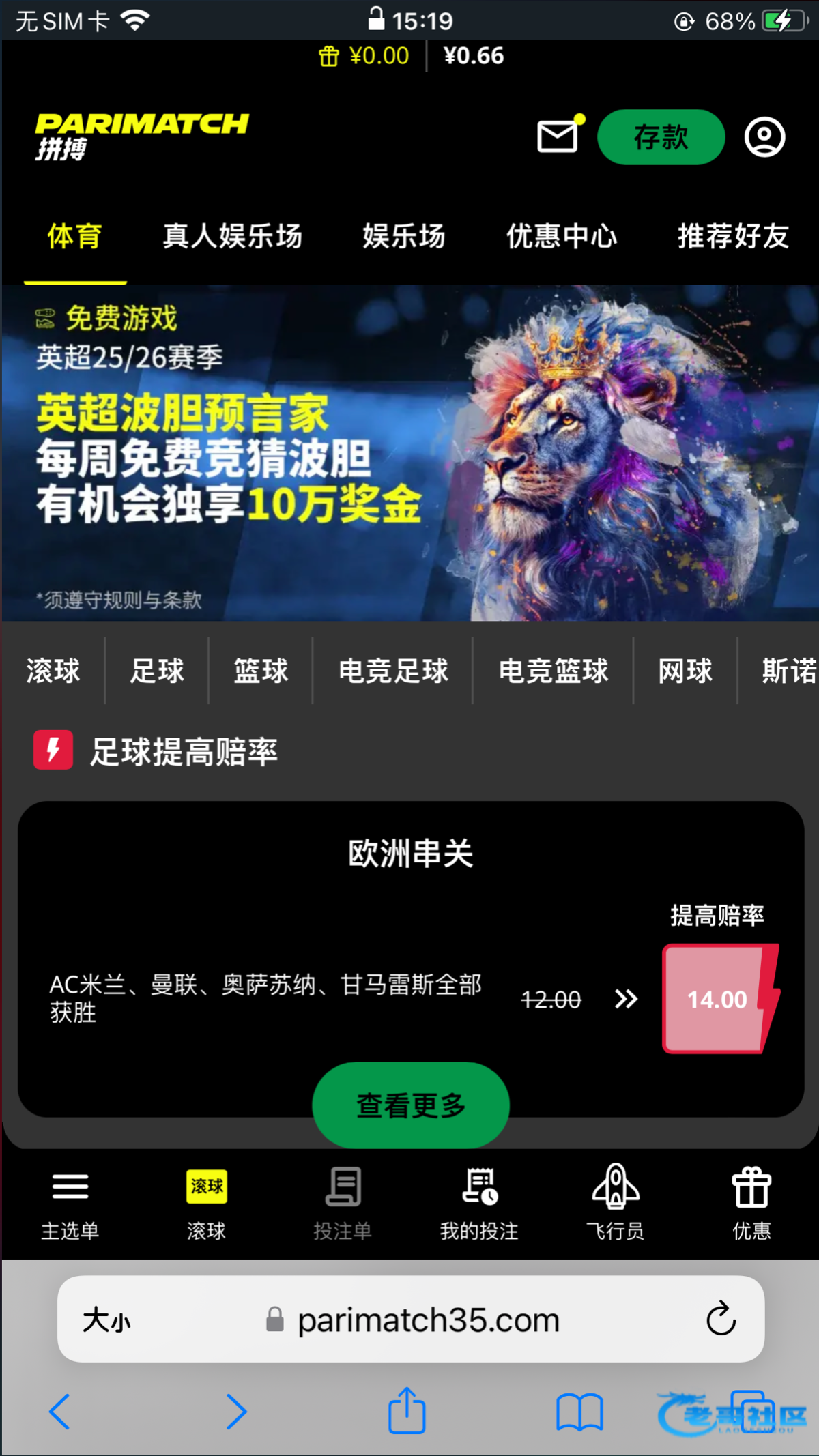The image size is (819, 1456).
Task: Tap the 查看更多 button
Action: coord(411,1105)
